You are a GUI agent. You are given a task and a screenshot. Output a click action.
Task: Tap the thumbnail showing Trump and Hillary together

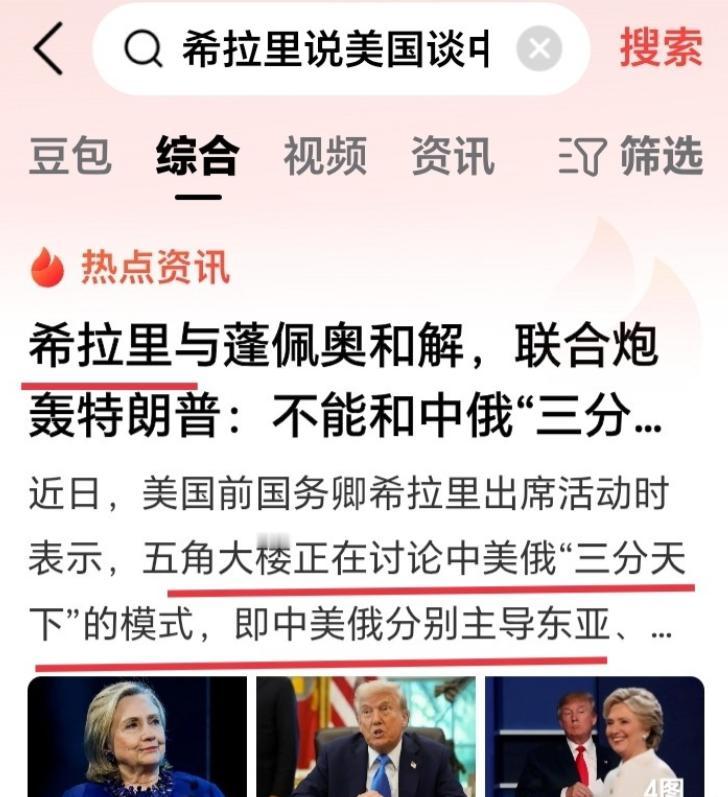click(x=595, y=740)
